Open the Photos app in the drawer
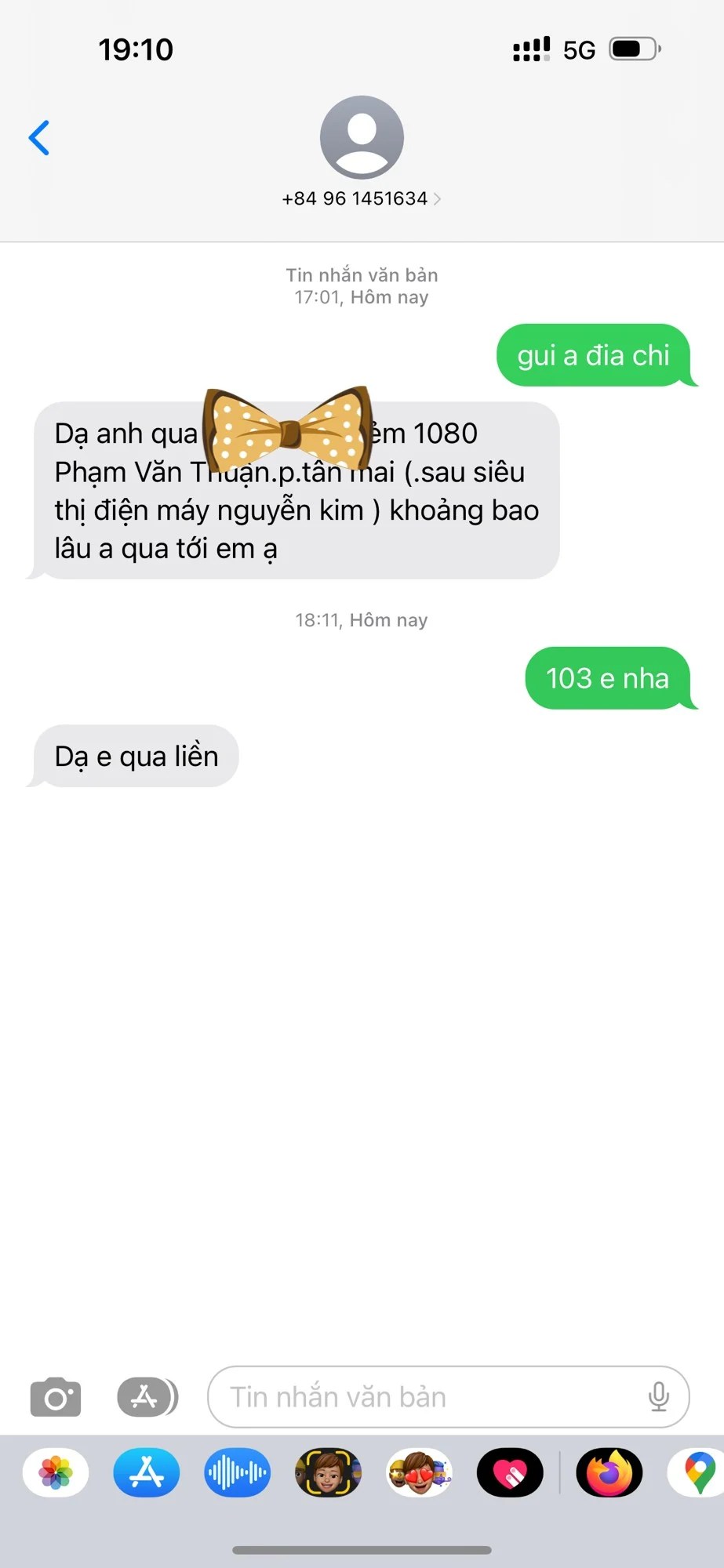This screenshot has height=1568, width=724. click(56, 1472)
